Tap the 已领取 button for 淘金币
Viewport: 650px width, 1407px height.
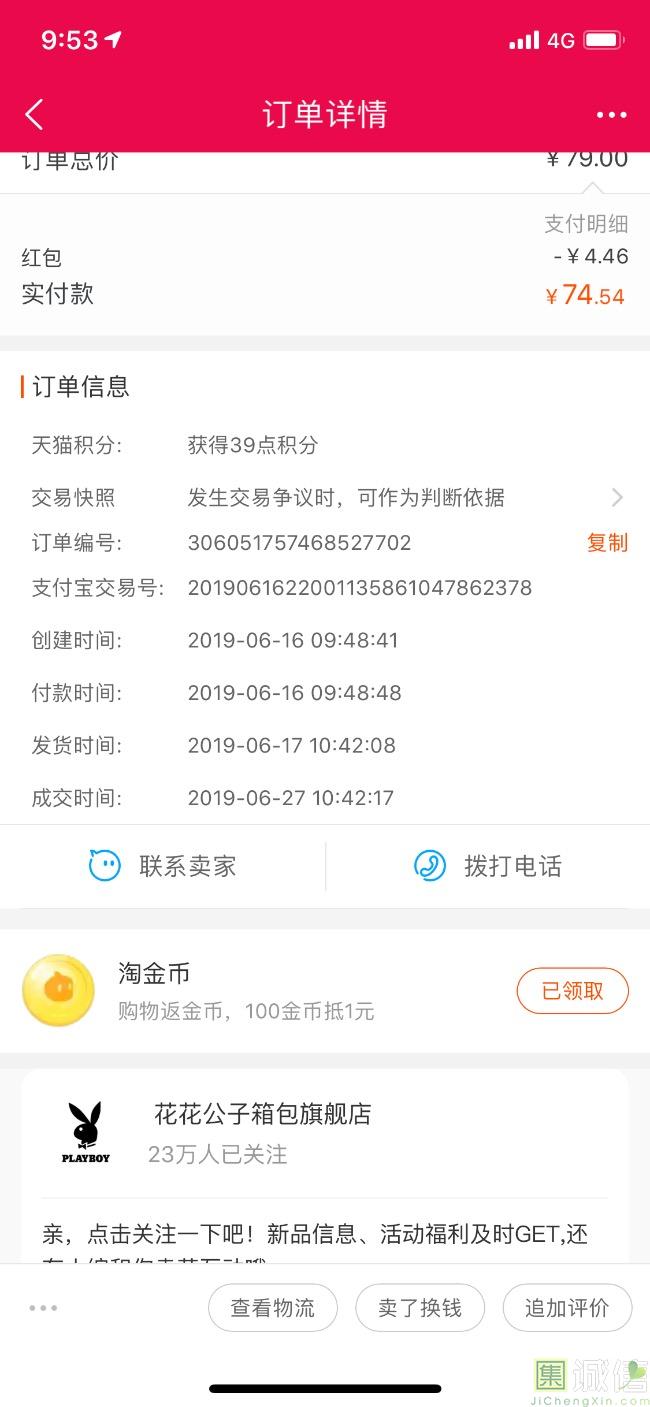tap(572, 991)
